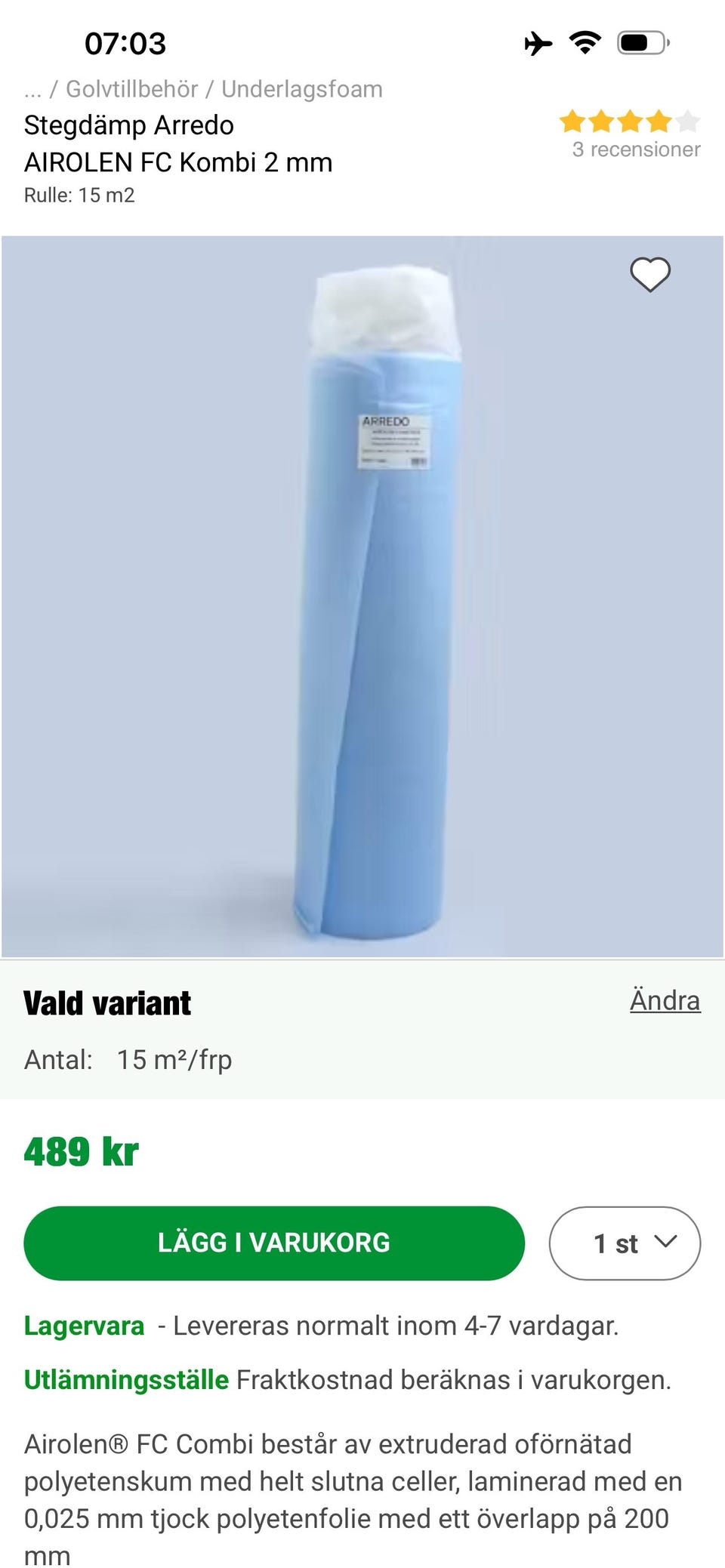Add product to favorites with heart icon
Image resolution: width=725 pixels, height=1568 pixels.
click(x=650, y=275)
